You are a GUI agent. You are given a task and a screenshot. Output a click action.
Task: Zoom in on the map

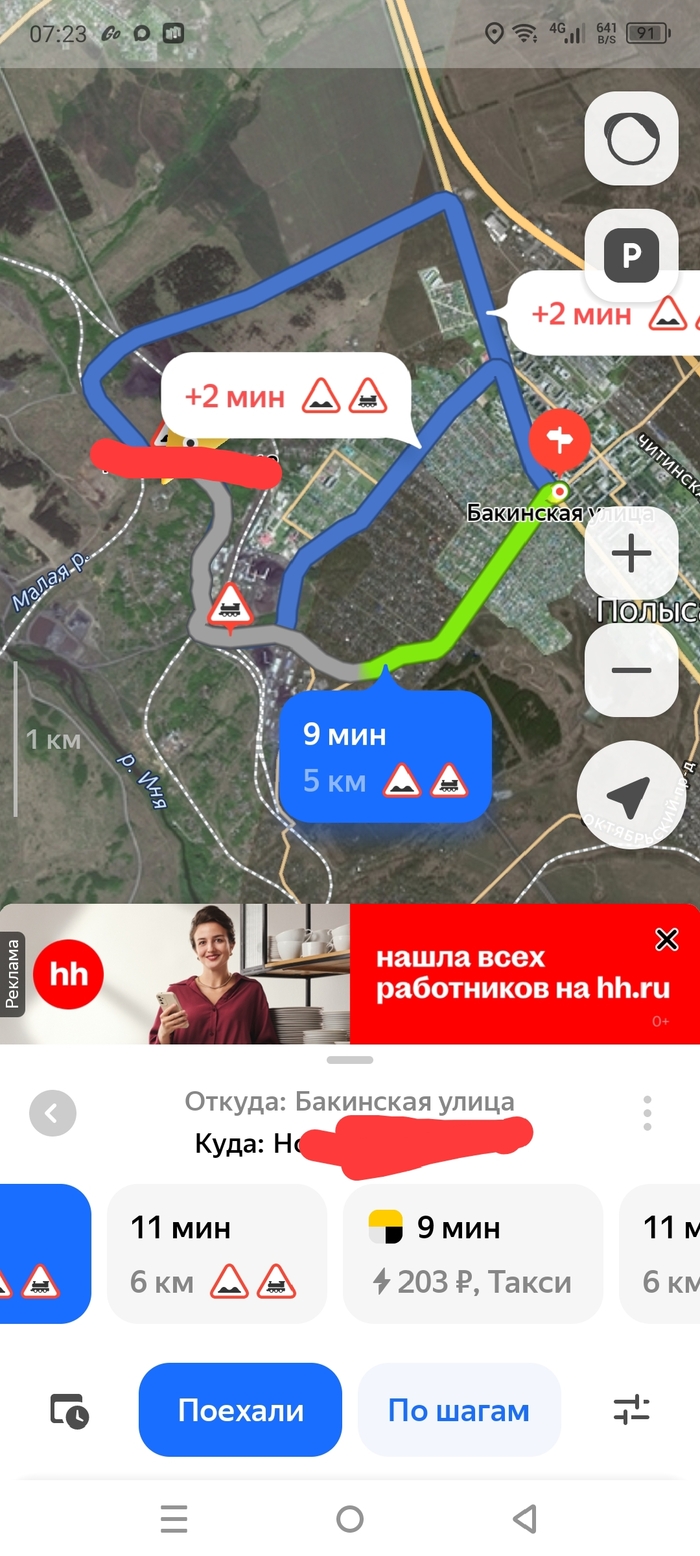(631, 554)
